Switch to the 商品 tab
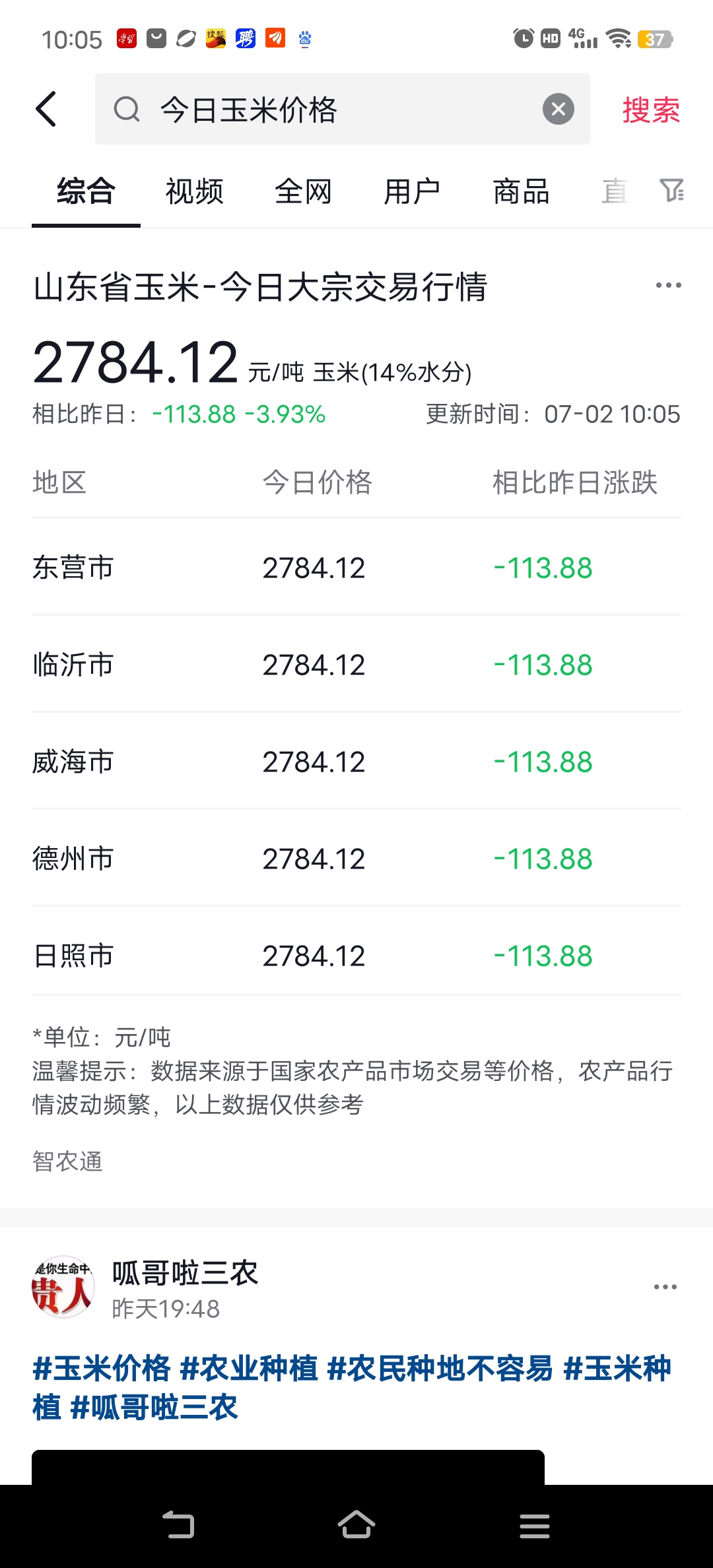 (522, 192)
